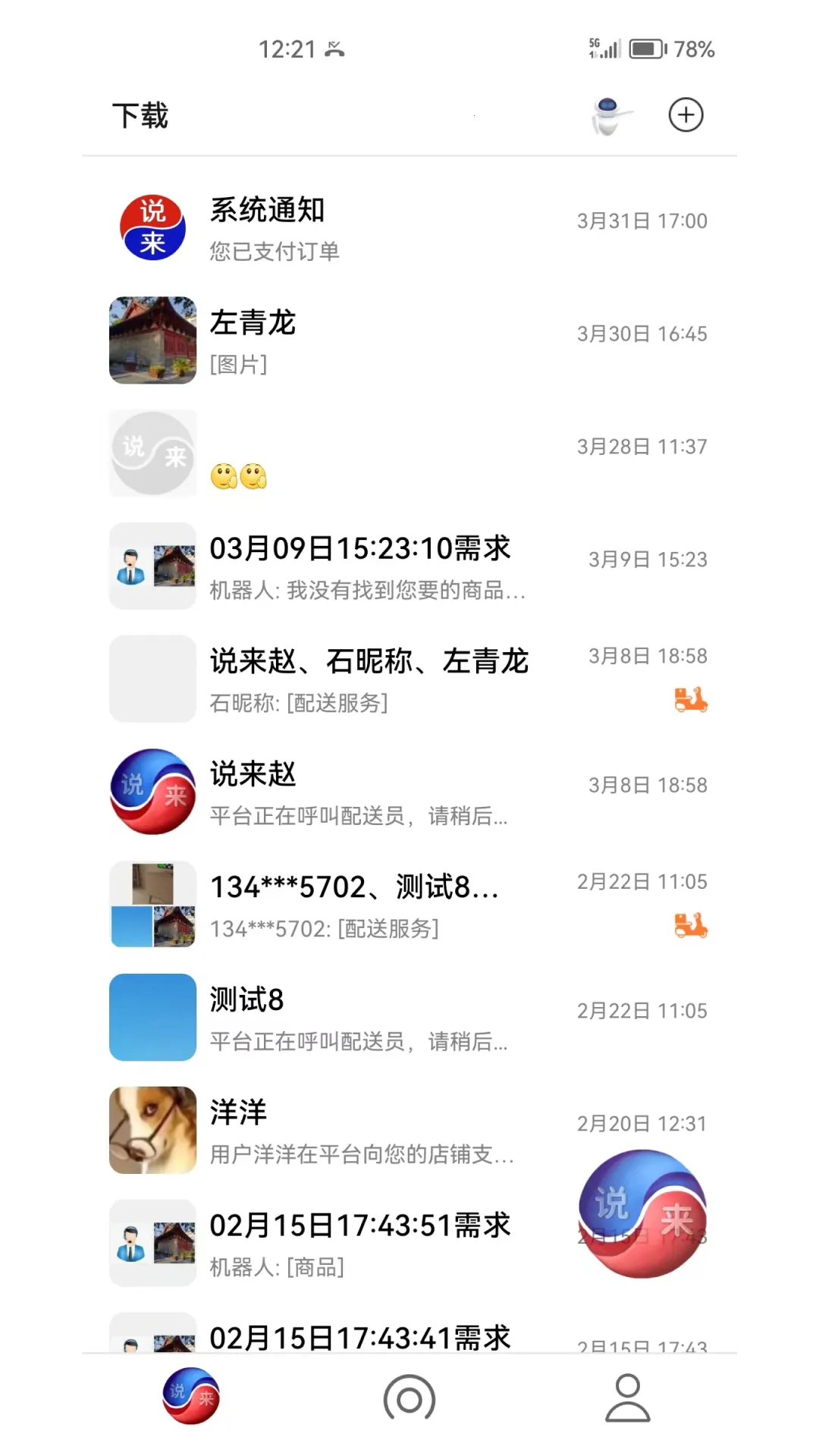Select the 说来 logo tab in bottom navigation
This screenshot has height=1456, width=819.
(190, 1398)
